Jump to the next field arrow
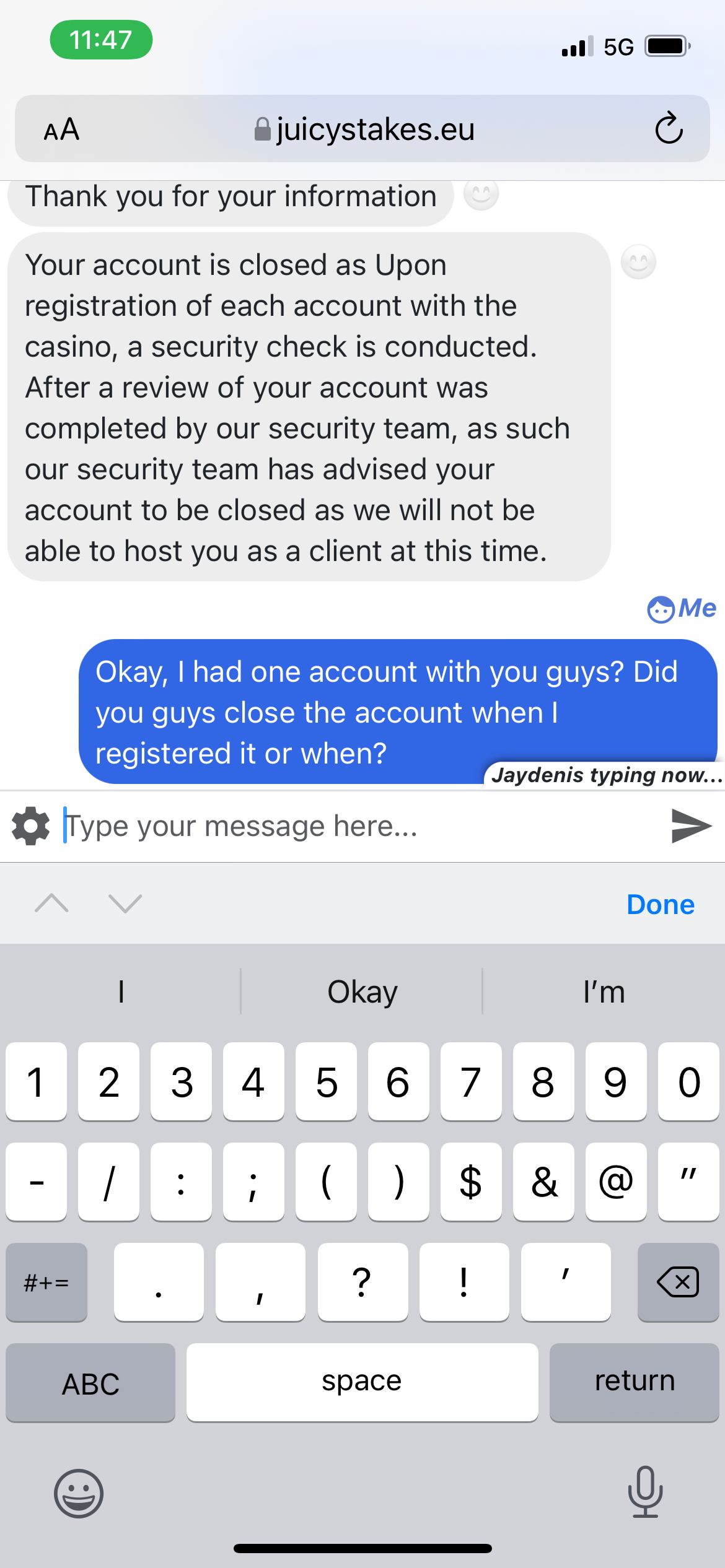Image resolution: width=725 pixels, height=1568 pixels. point(125,904)
